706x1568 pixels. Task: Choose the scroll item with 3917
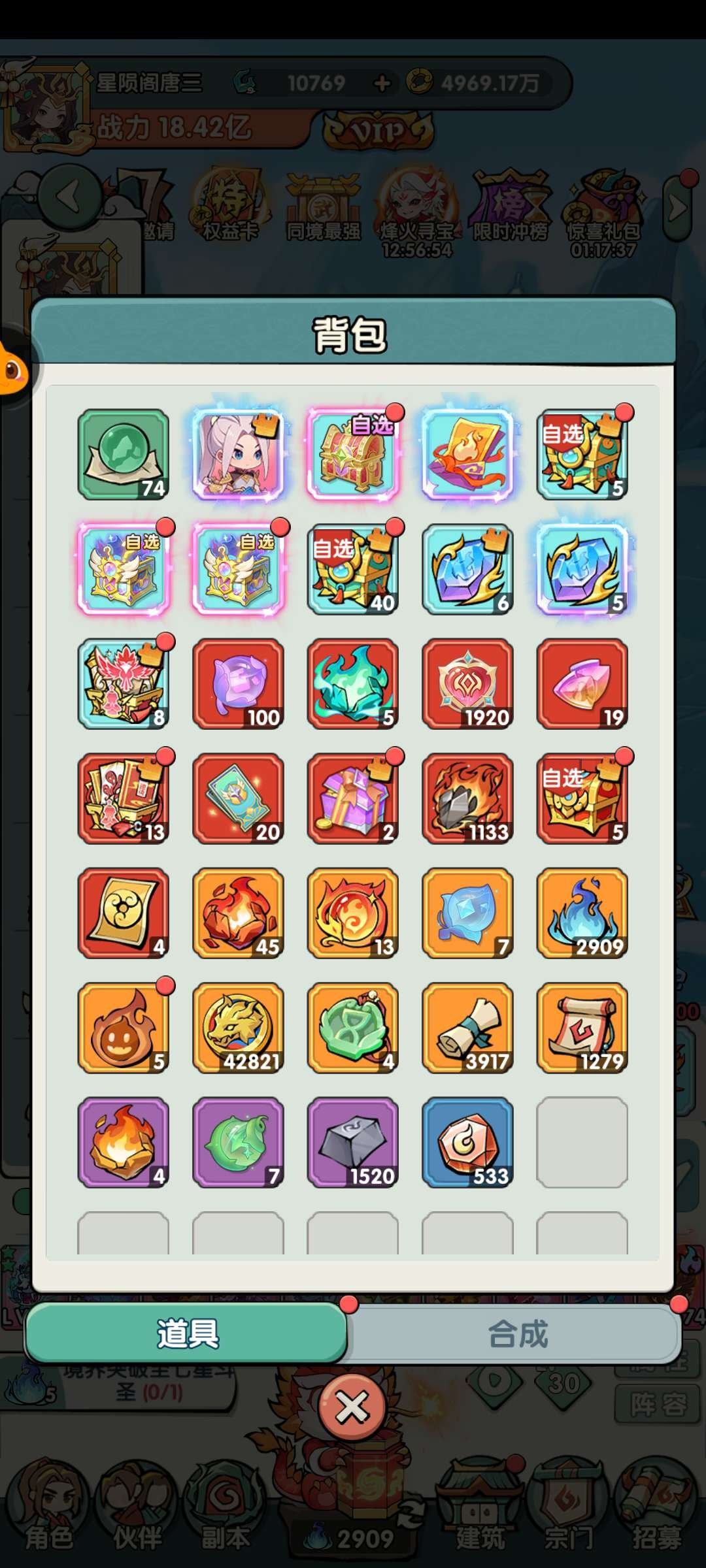(467, 1028)
